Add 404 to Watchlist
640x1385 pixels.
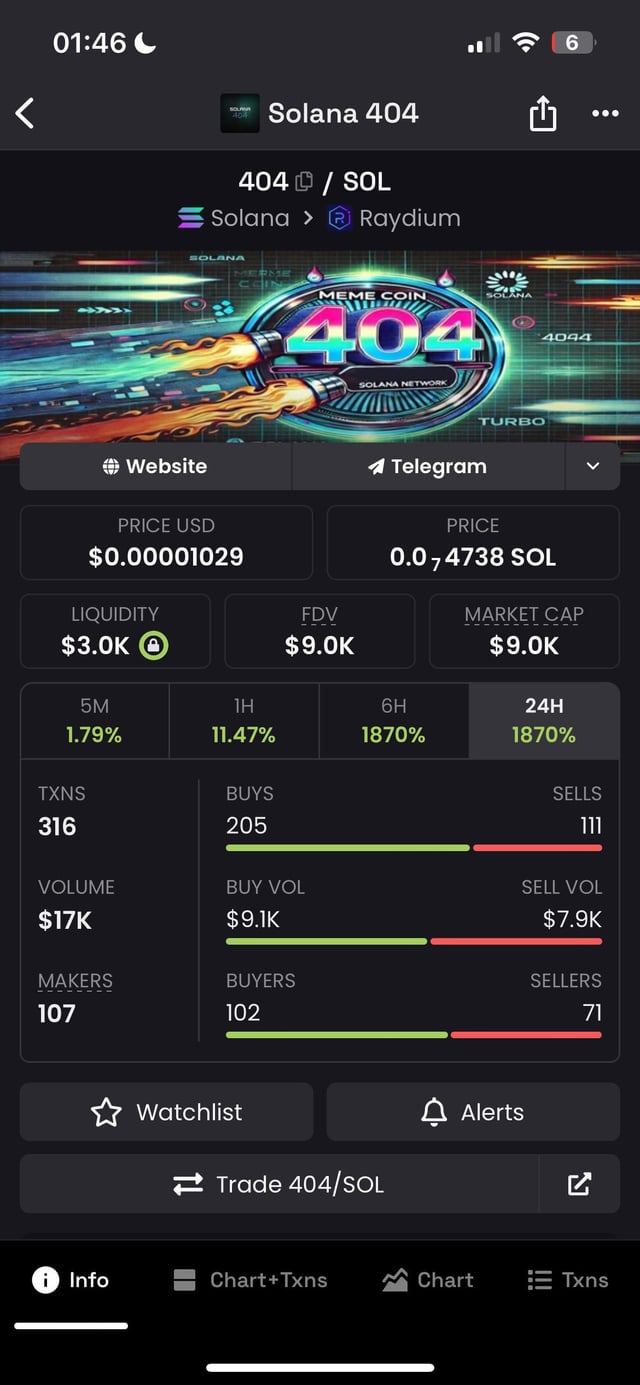coord(166,1112)
